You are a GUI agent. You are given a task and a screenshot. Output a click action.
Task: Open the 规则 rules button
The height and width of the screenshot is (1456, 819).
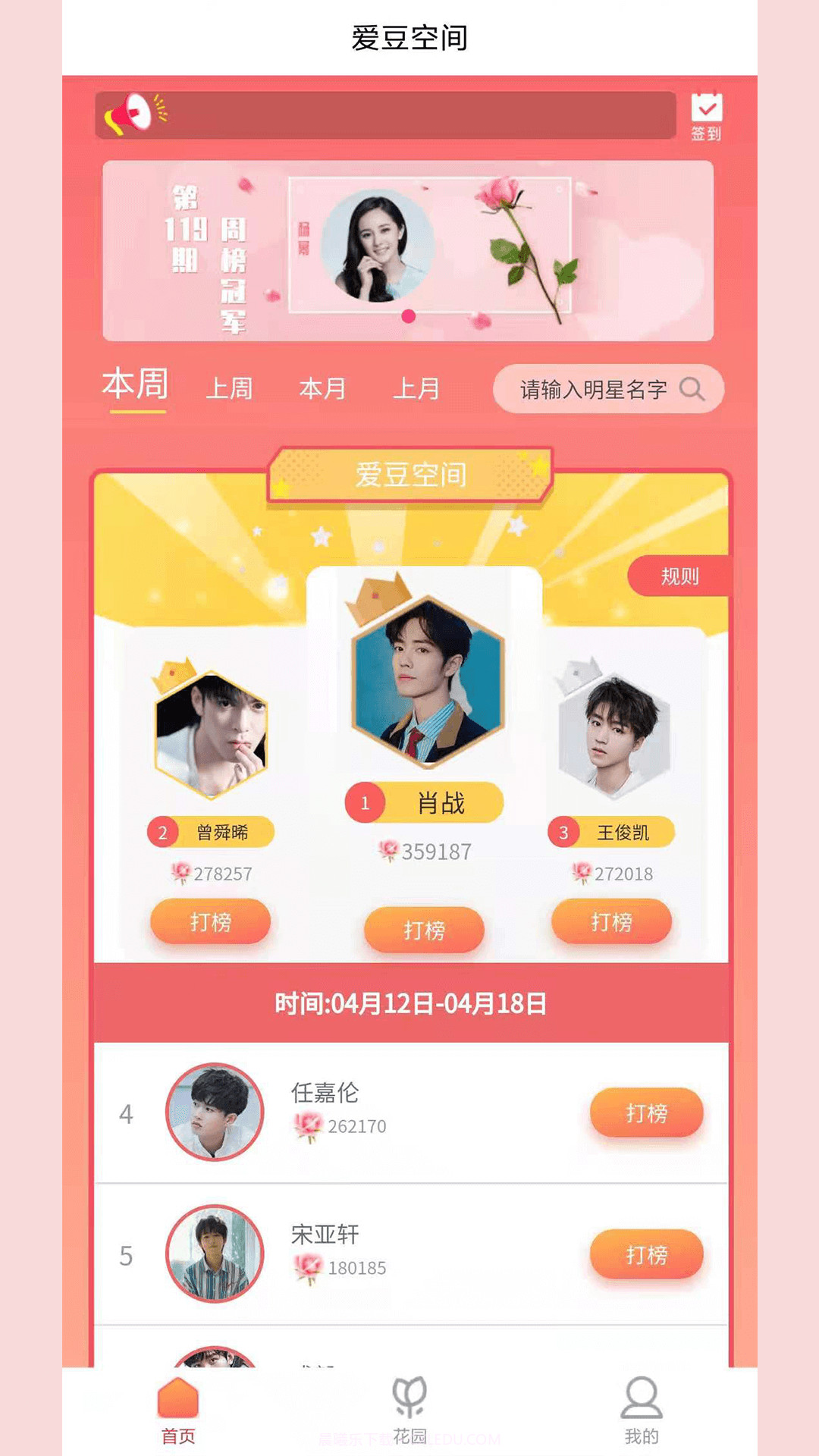679,576
